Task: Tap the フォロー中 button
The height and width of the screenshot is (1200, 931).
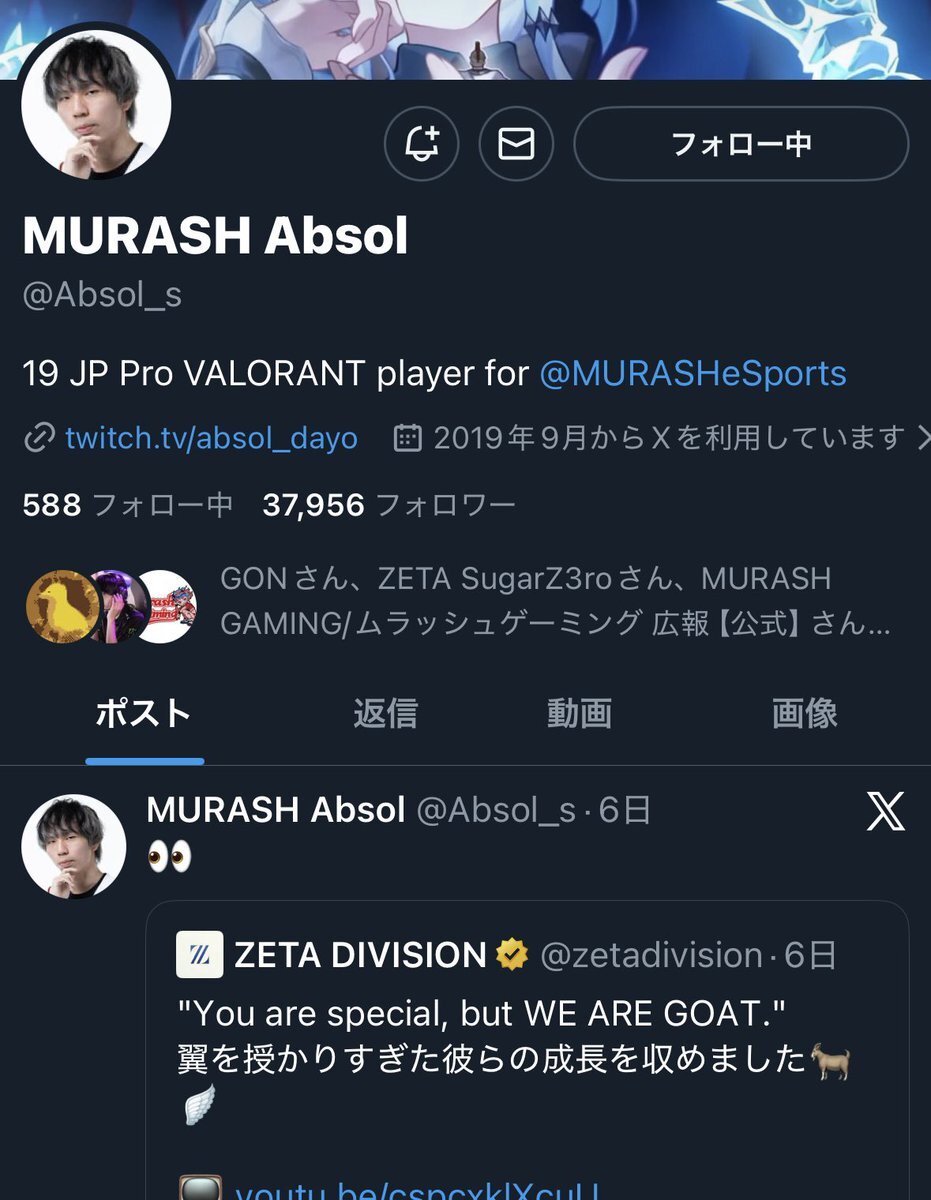Action: pyautogui.click(x=741, y=145)
